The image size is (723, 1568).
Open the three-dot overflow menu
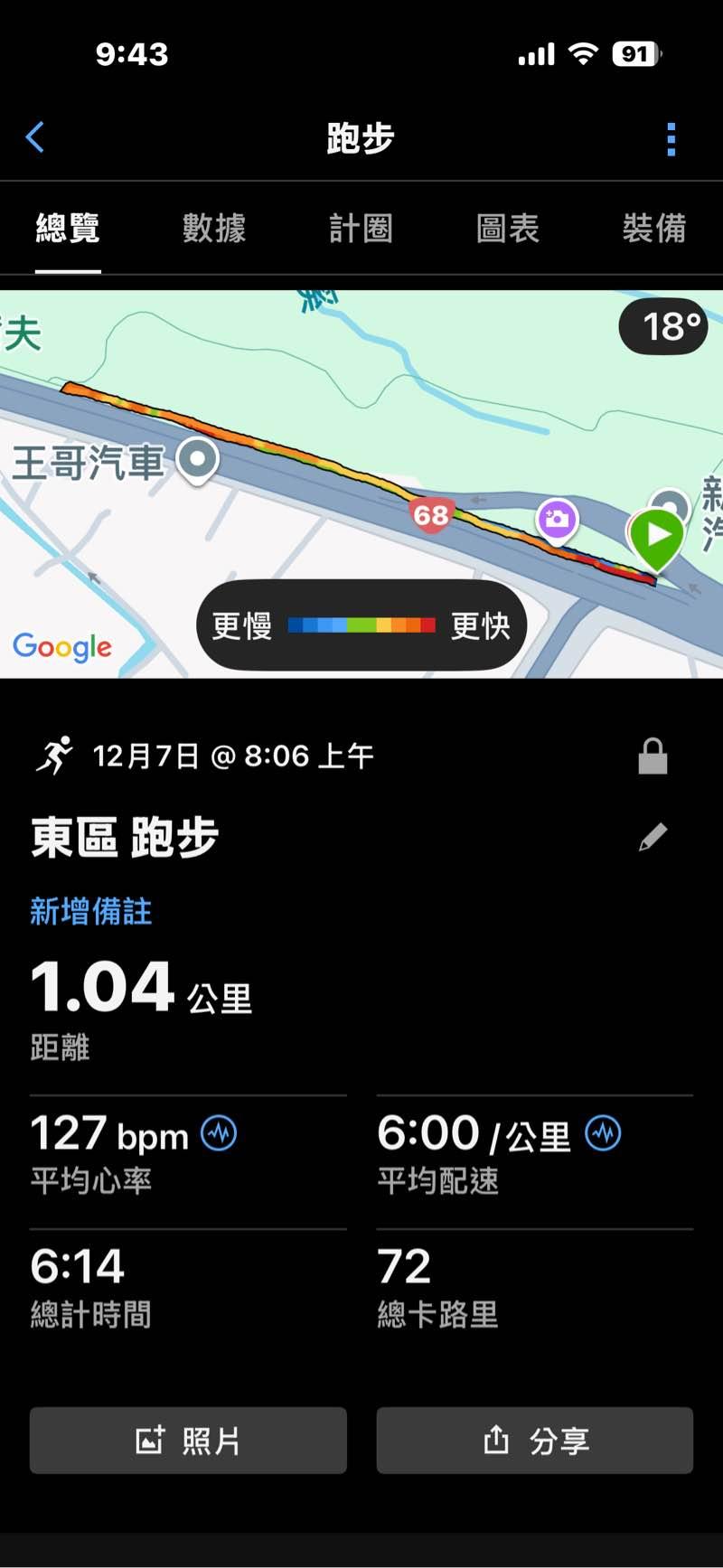click(671, 139)
